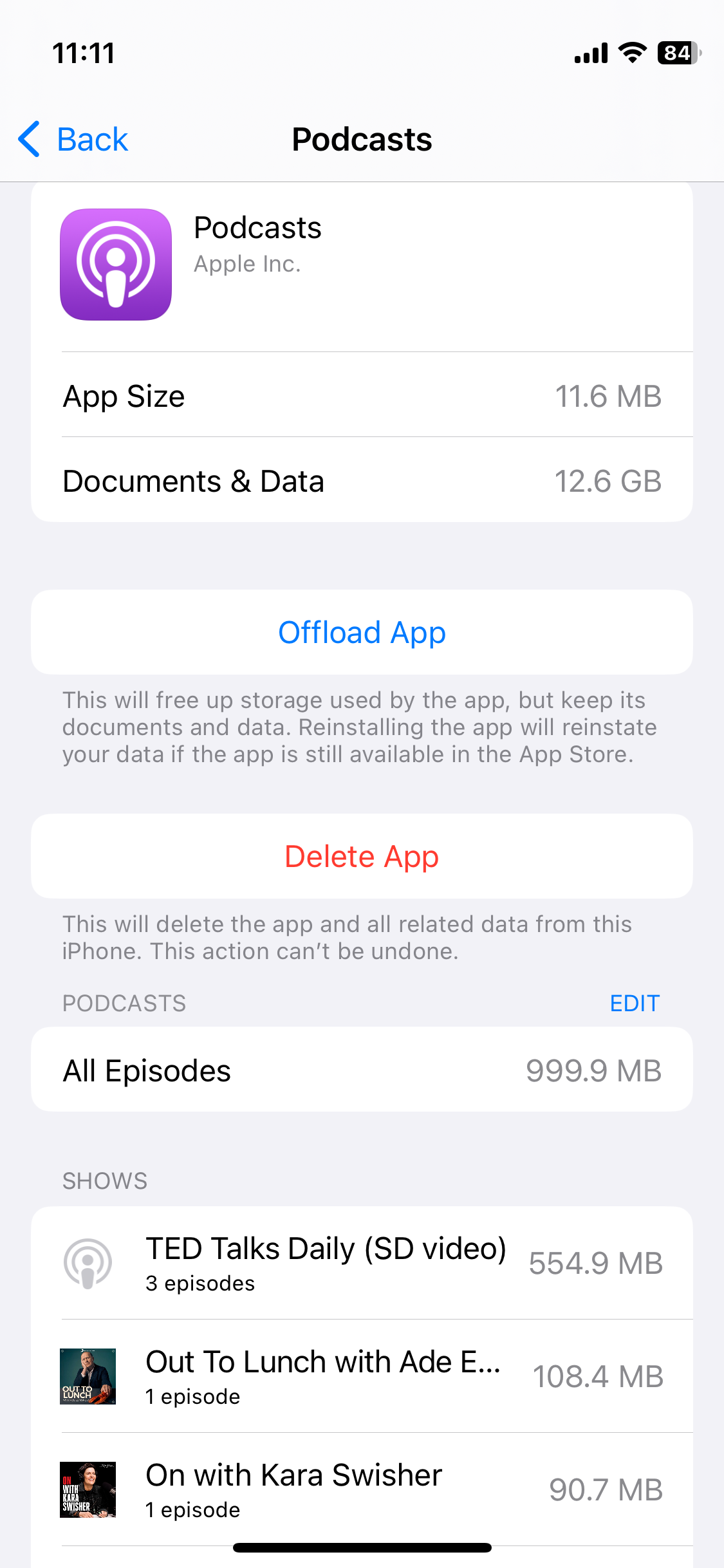The width and height of the screenshot is (724, 1568).
Task: Open Out To Lunch with Ade show
Action: click(x=362, y=1376)
